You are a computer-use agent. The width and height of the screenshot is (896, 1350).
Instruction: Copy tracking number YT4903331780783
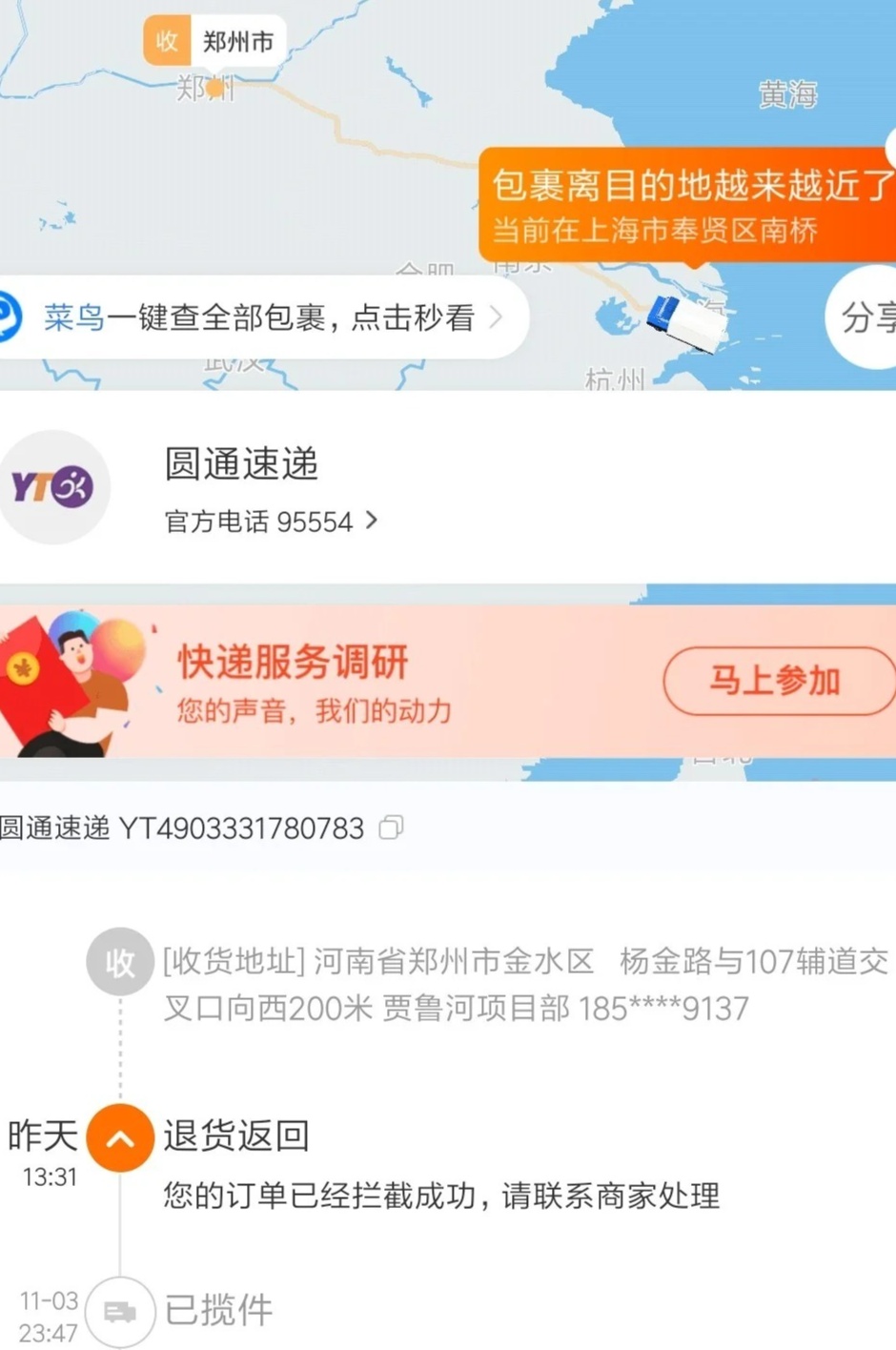(x=391, y=828)
